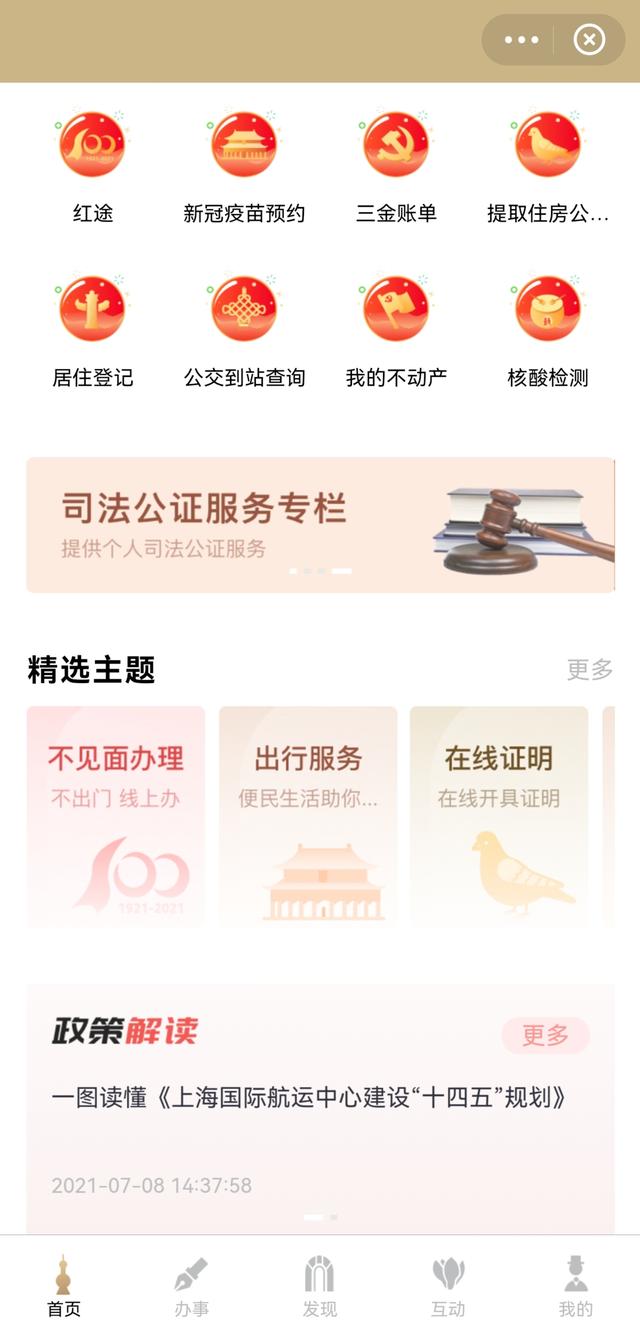Viewport: 640px width, 1330px height.
Task: Open 核酸检测 service
Action: pos(547,332)
